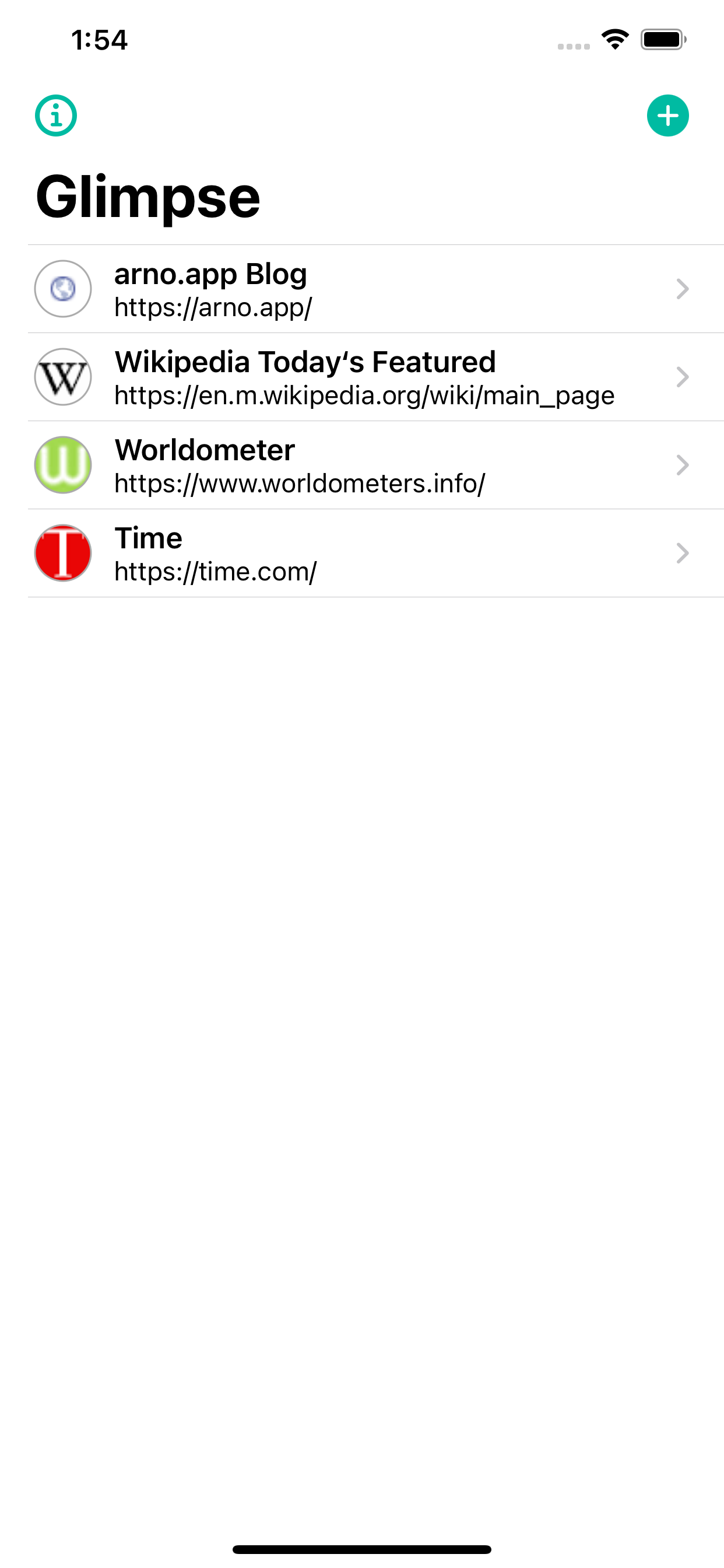Viewport: 724px width, 1568px height.
Task: Open the arno.app Blog entry
Action: (x=376, y=289)
